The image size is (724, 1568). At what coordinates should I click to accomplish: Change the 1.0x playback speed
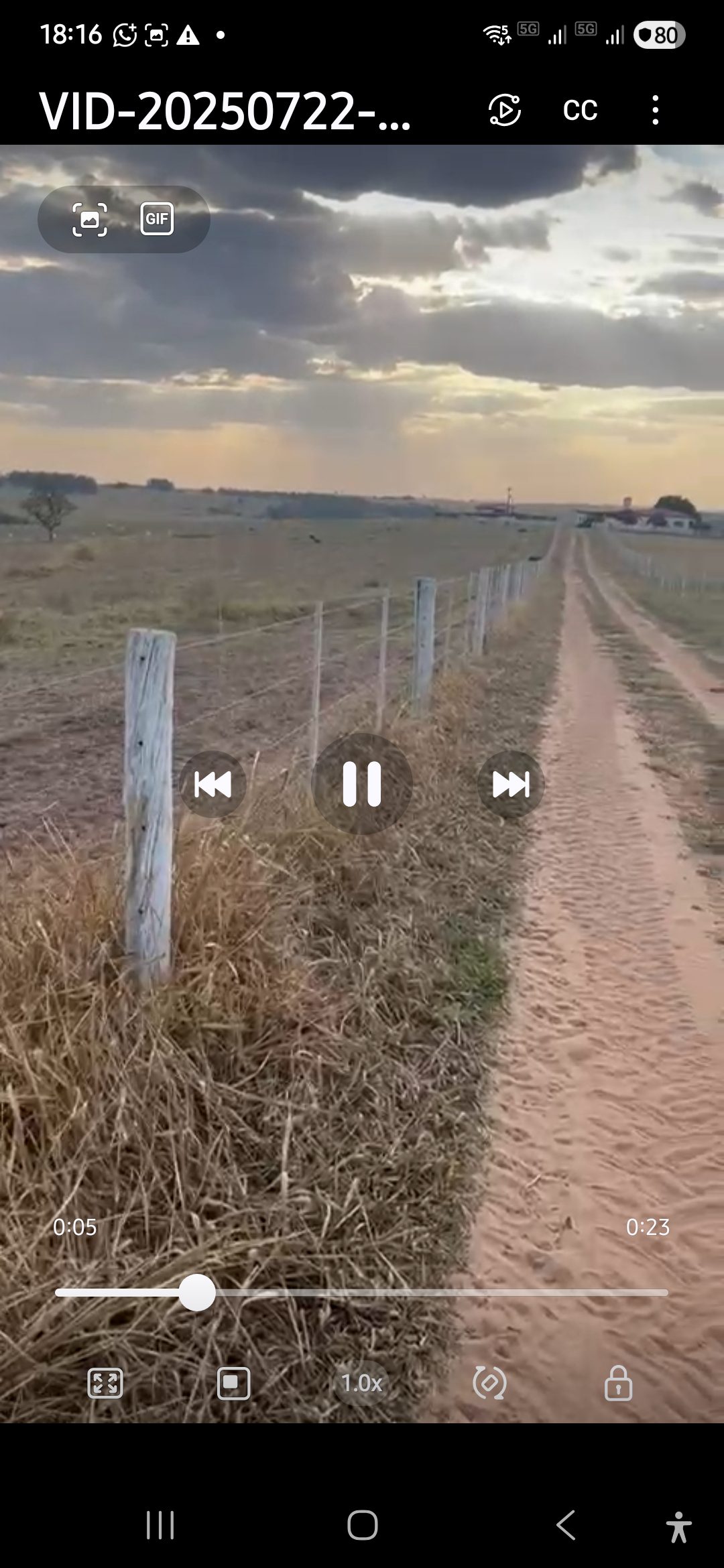pyautogui.click(x=361, y=1383)
